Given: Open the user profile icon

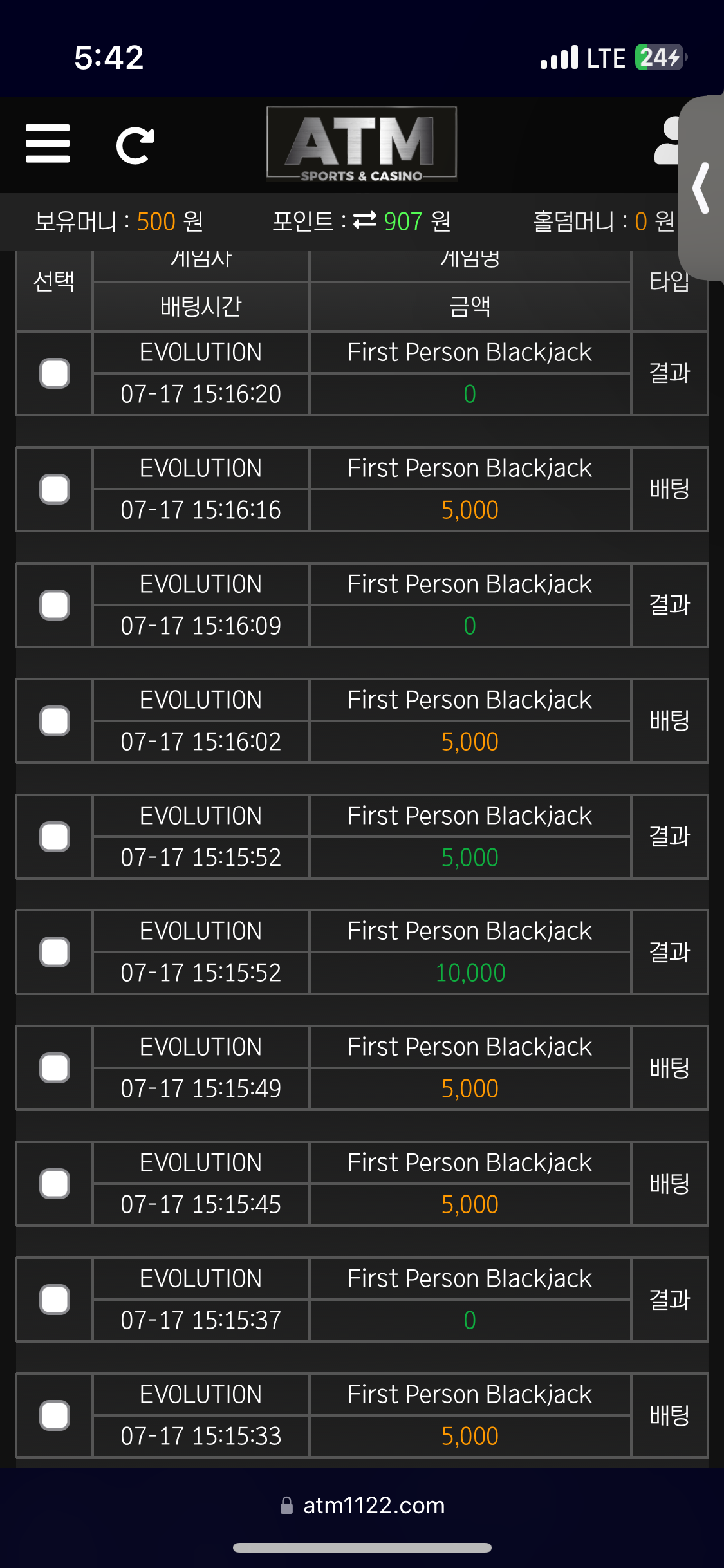Looking at the screenshot, I should (667, 142).
